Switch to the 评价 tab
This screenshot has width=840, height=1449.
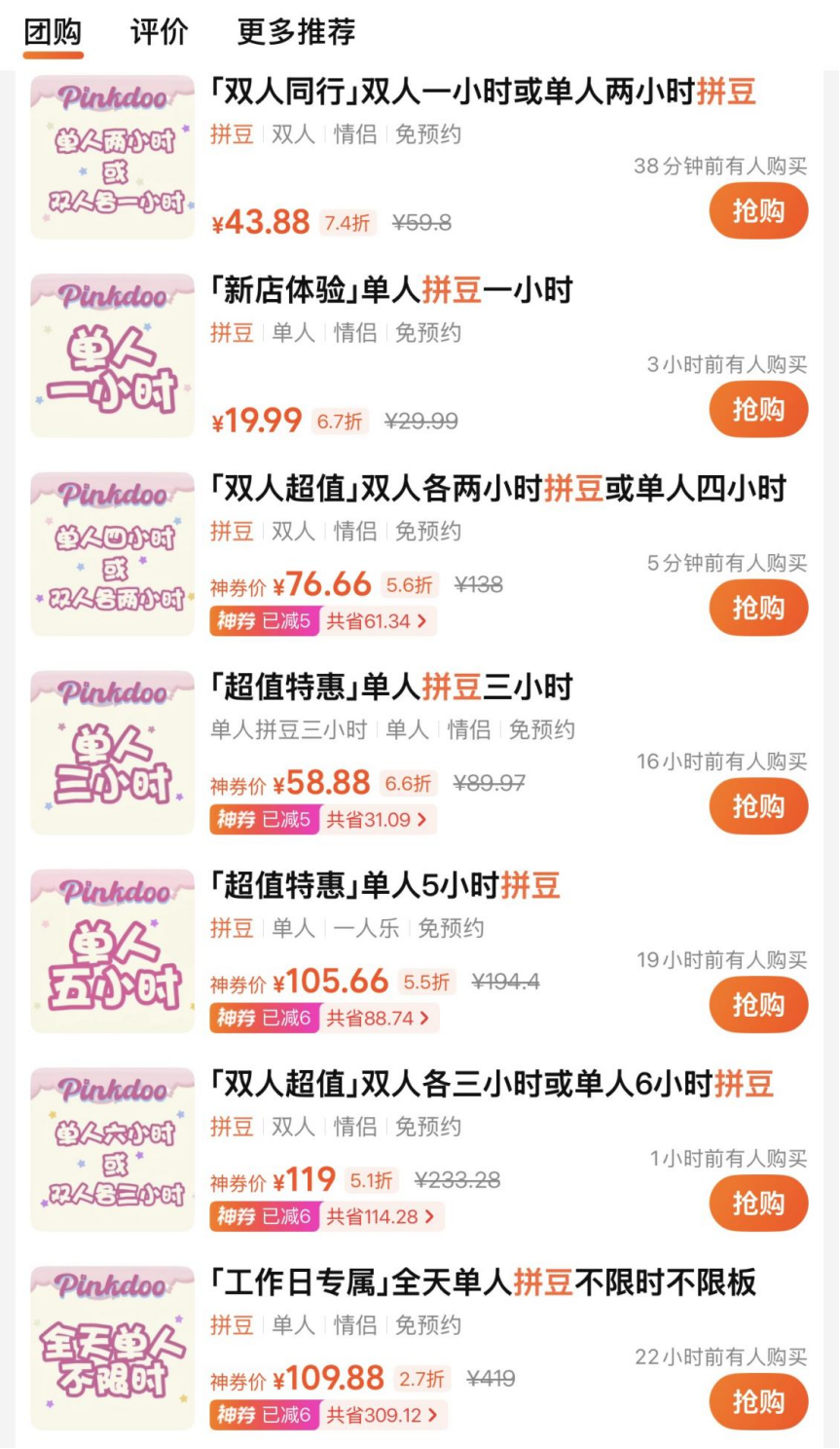[x=159, y=32]
